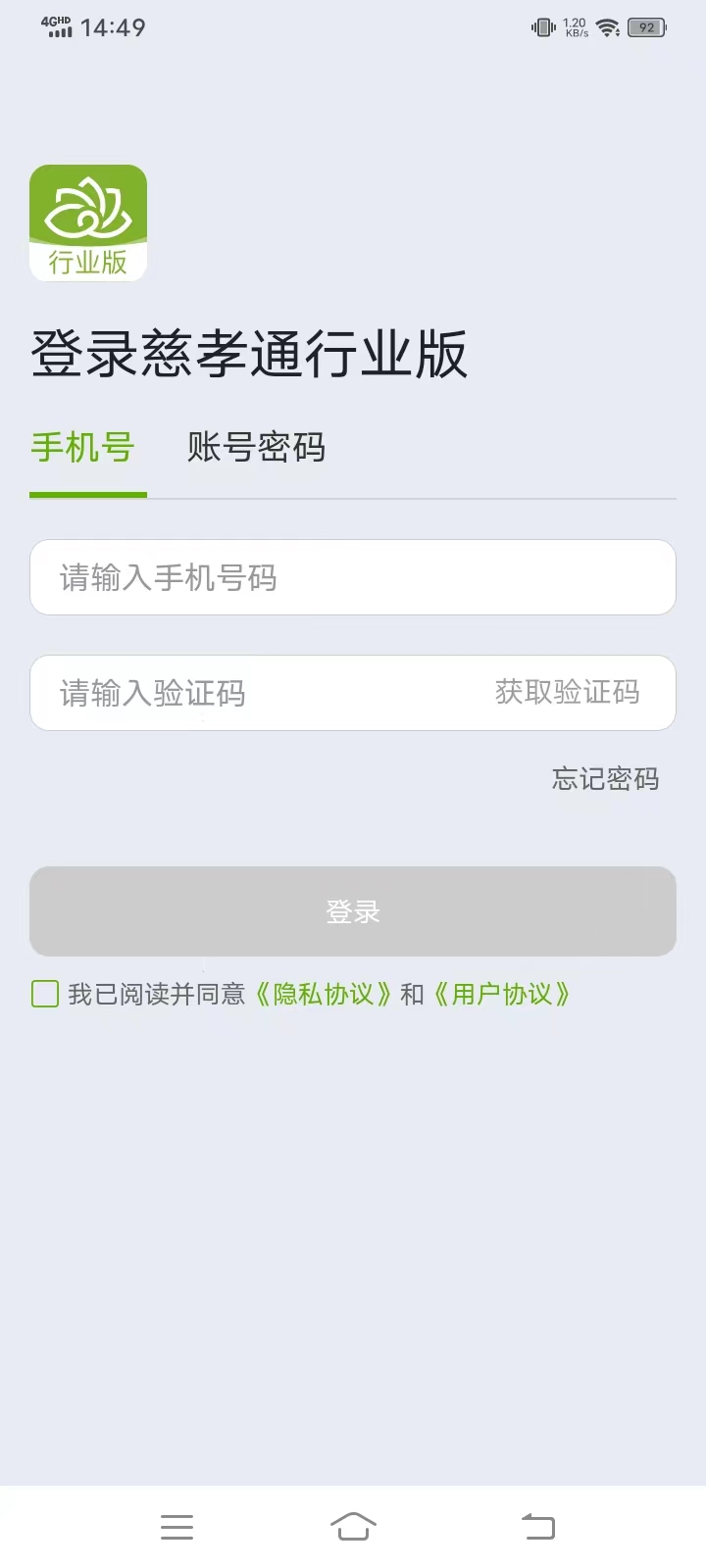
Task: Tap the verification code input field
Action: 245,693
